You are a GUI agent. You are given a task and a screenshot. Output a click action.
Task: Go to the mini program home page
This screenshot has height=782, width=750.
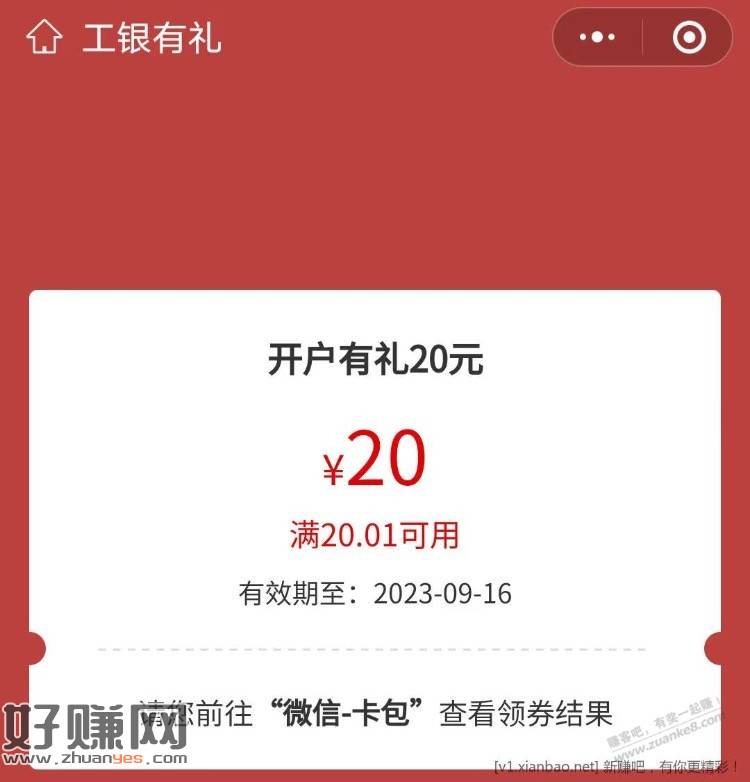click(44, 38)
